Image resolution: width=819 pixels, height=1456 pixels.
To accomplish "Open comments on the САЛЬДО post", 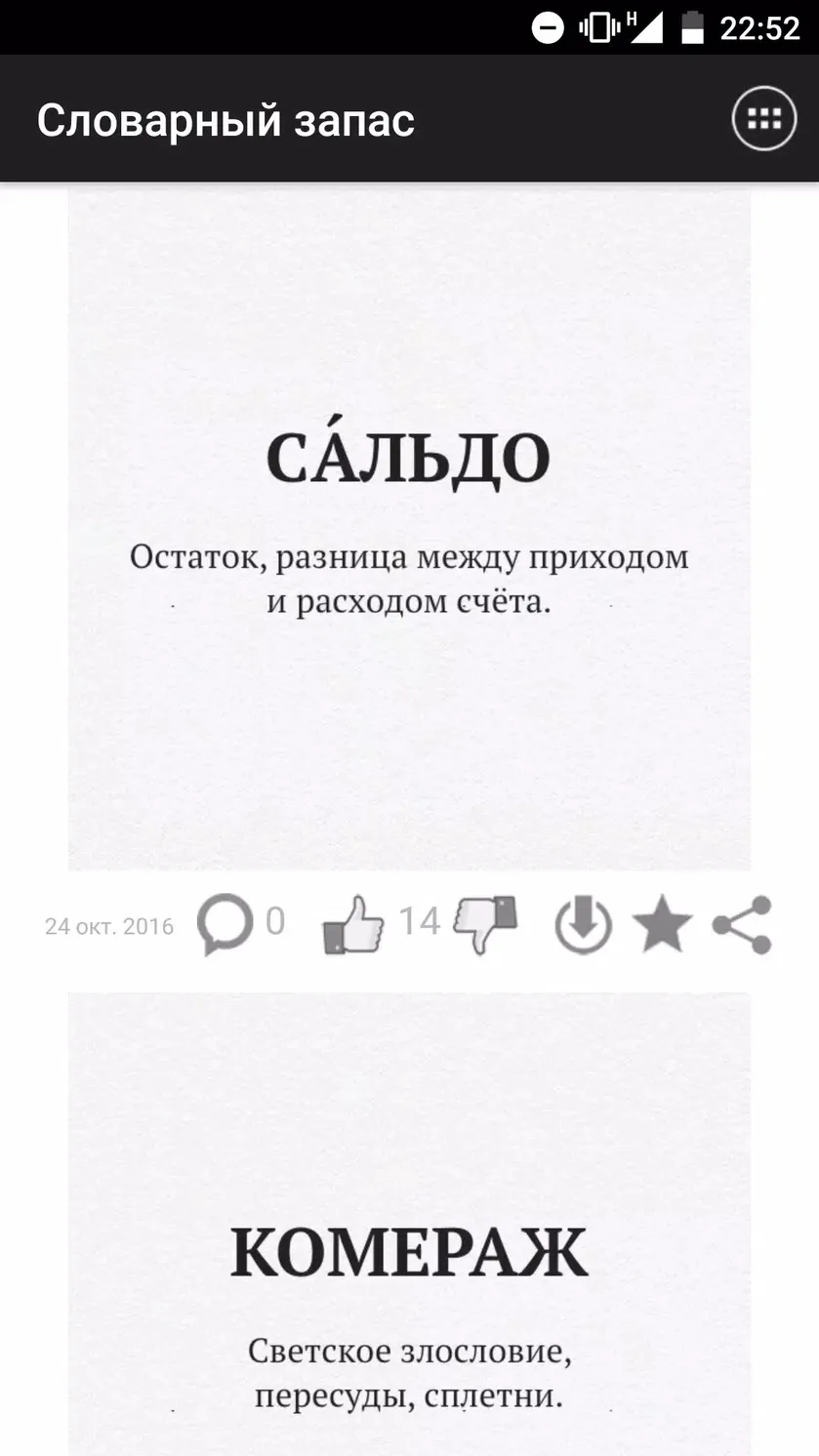I will pos(225,925).
